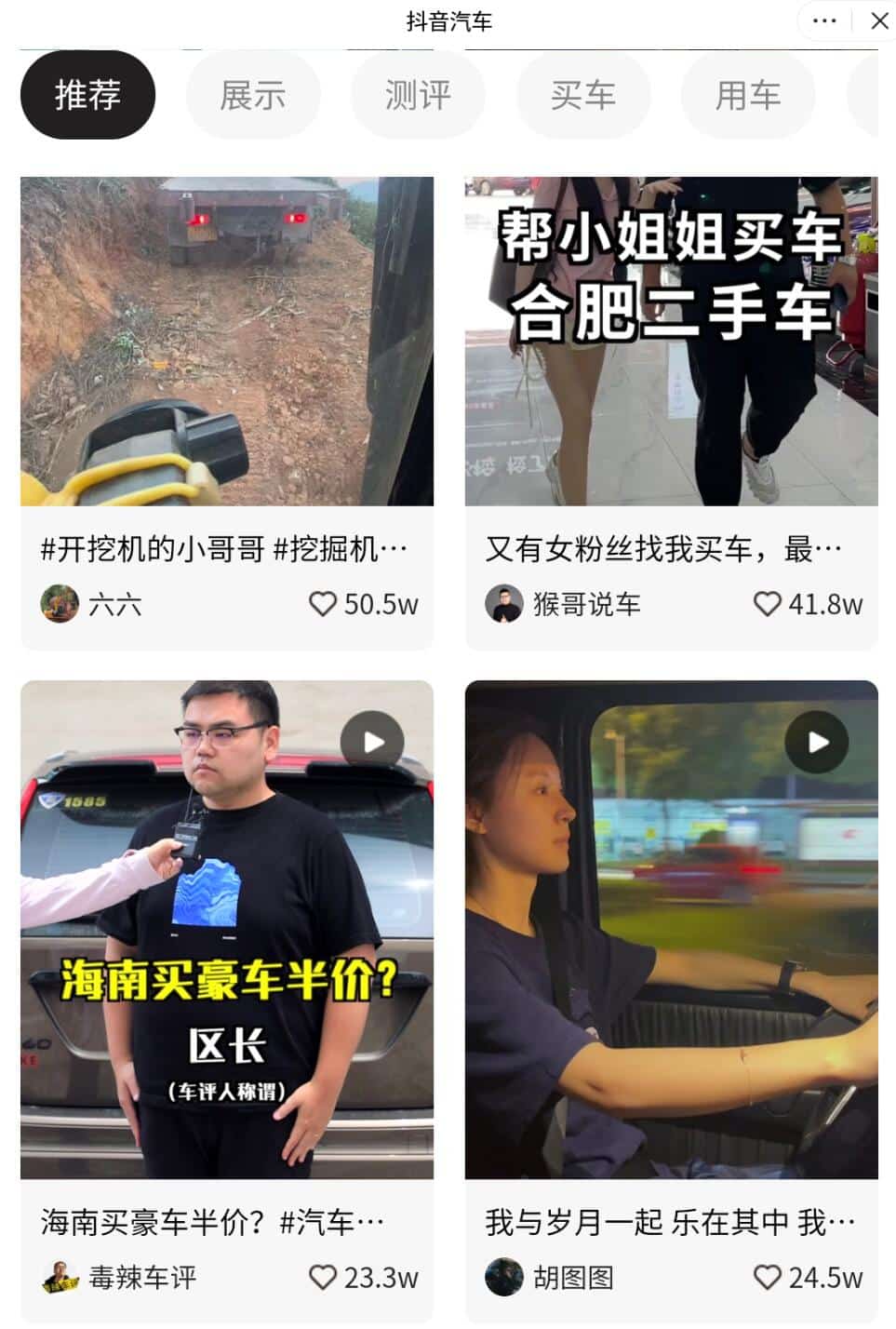Viewport: 896px width, 1329px height.
Task: Expand 海南买豪车半价 truncated caption
Action: 223,1221
